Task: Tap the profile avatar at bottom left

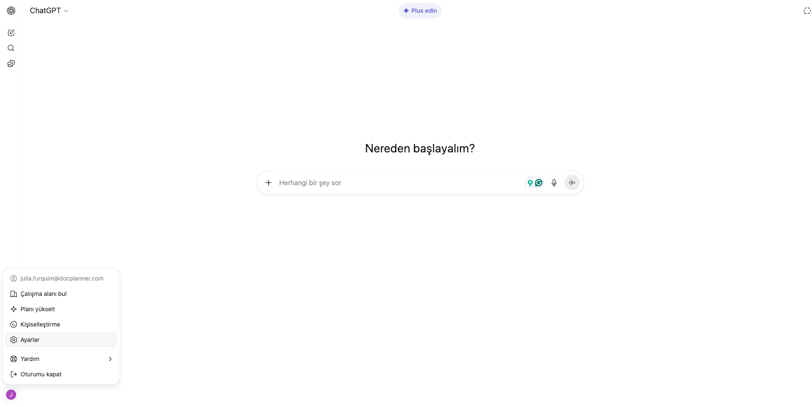Action: click(11, 395)
